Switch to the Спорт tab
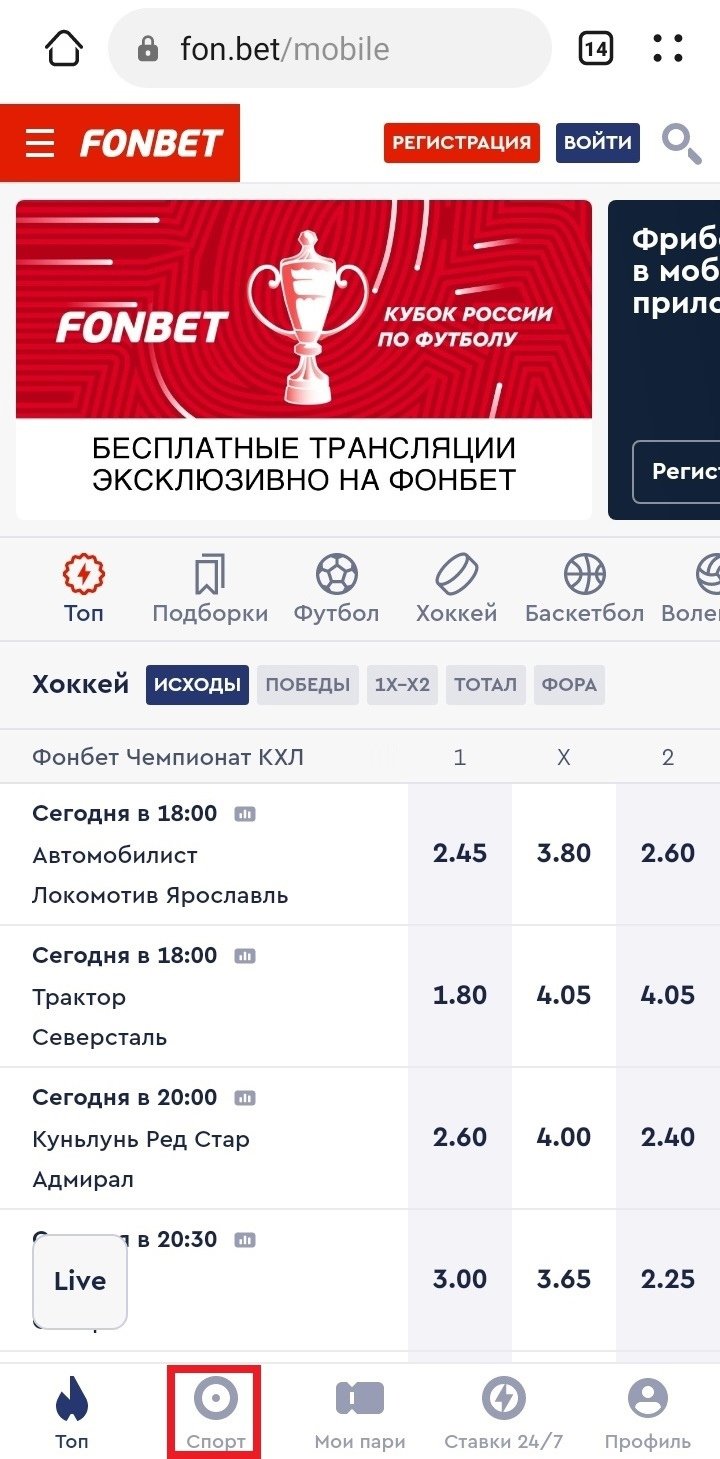720x1459 pixels. pyautogui.click(x=215, y=1412)
